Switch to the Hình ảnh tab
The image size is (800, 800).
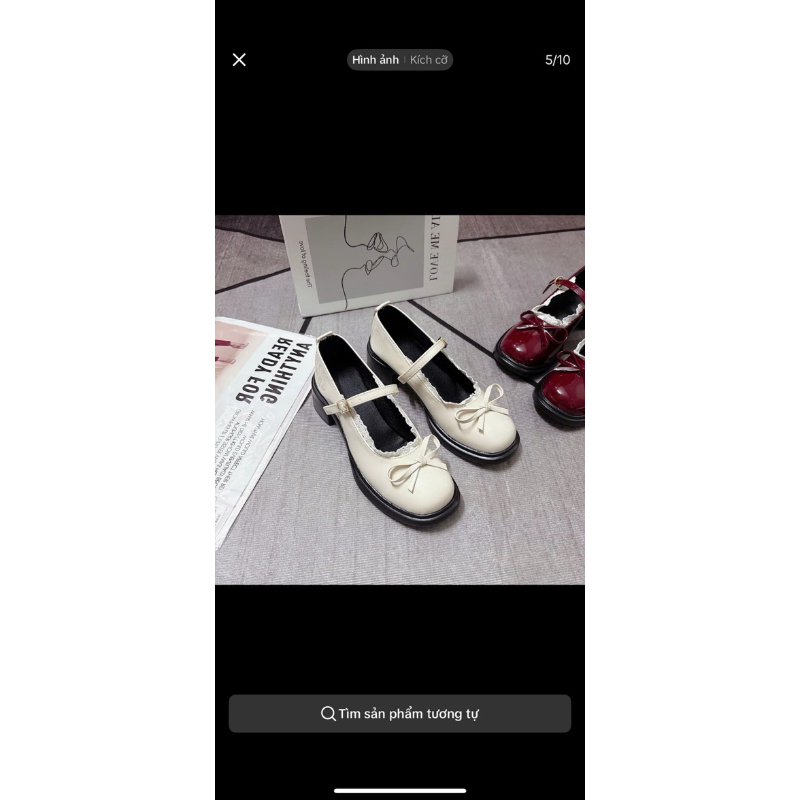pos(375,60)
